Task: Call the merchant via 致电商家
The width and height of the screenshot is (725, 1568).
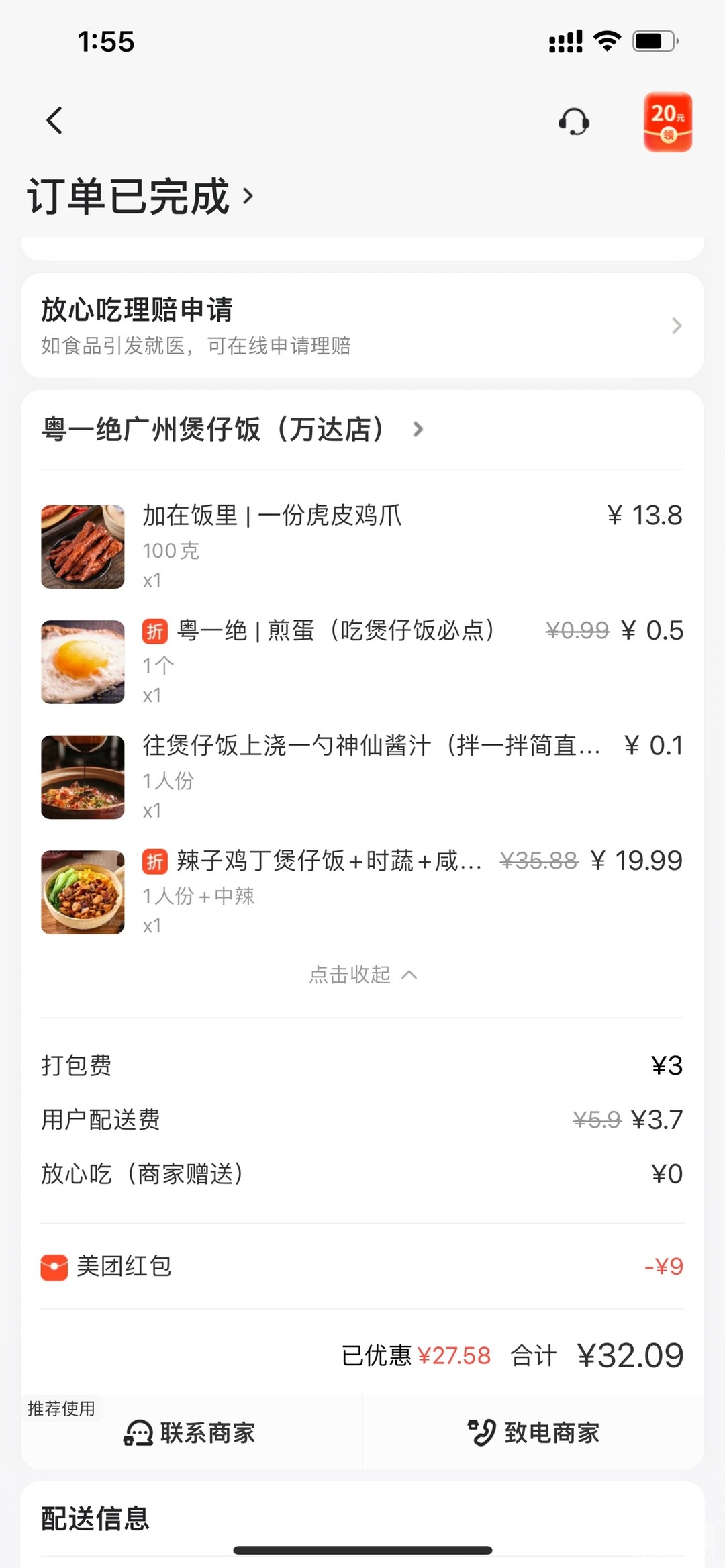Action: [x=534, y=1432]
